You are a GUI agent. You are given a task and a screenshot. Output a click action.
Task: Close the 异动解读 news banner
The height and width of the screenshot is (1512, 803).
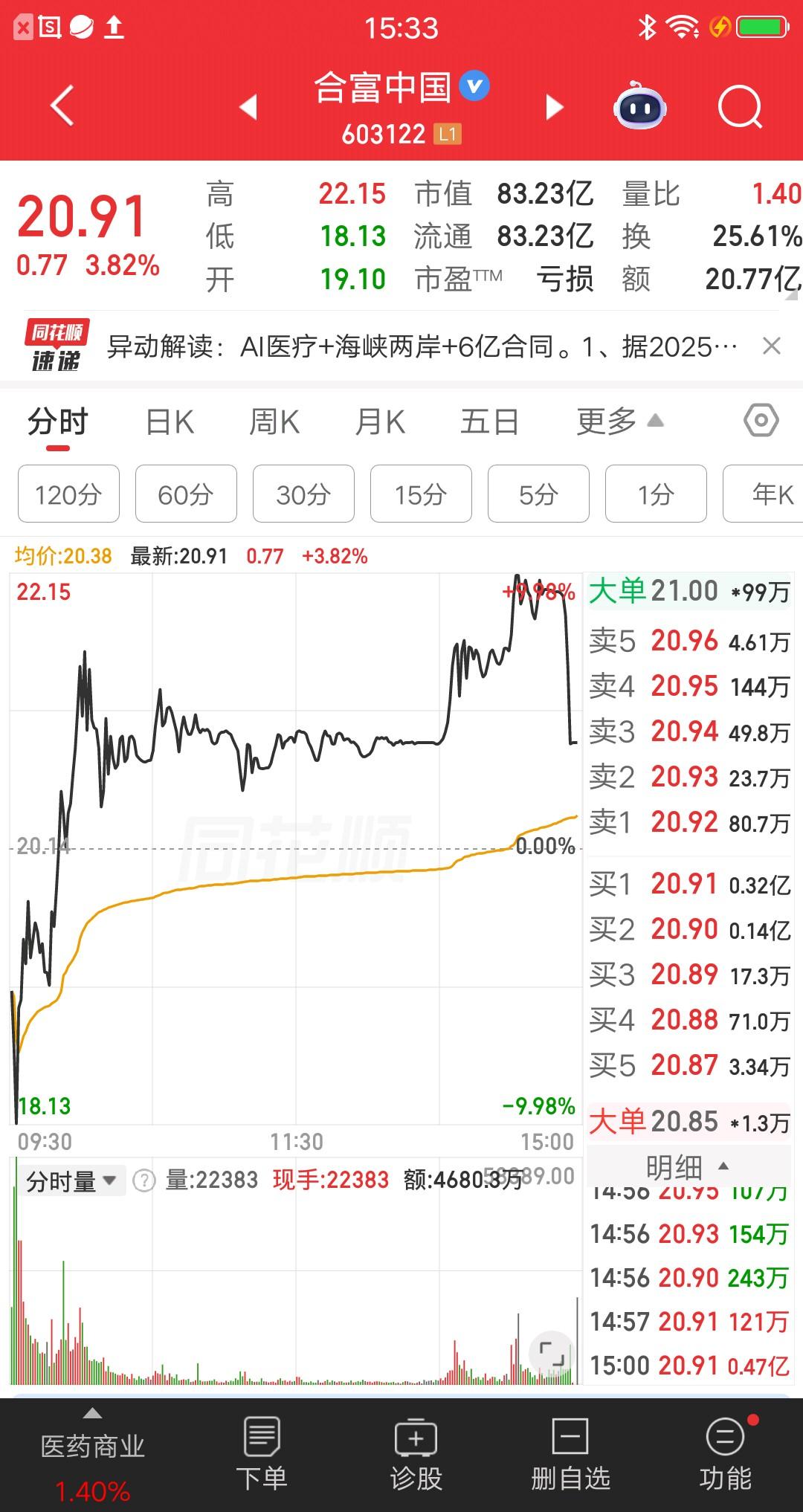coord(772,346)
